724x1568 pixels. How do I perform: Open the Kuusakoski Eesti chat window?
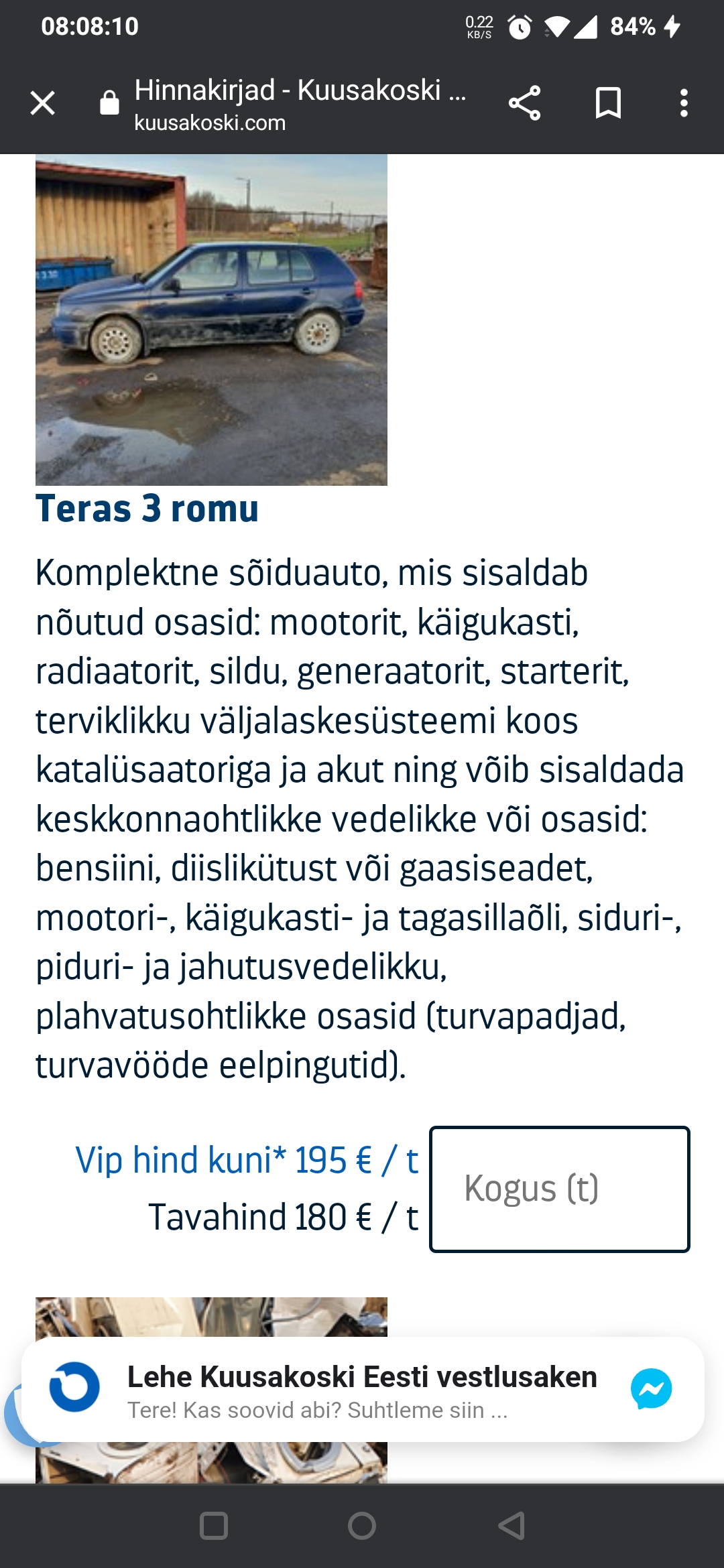click(362, 1390)
